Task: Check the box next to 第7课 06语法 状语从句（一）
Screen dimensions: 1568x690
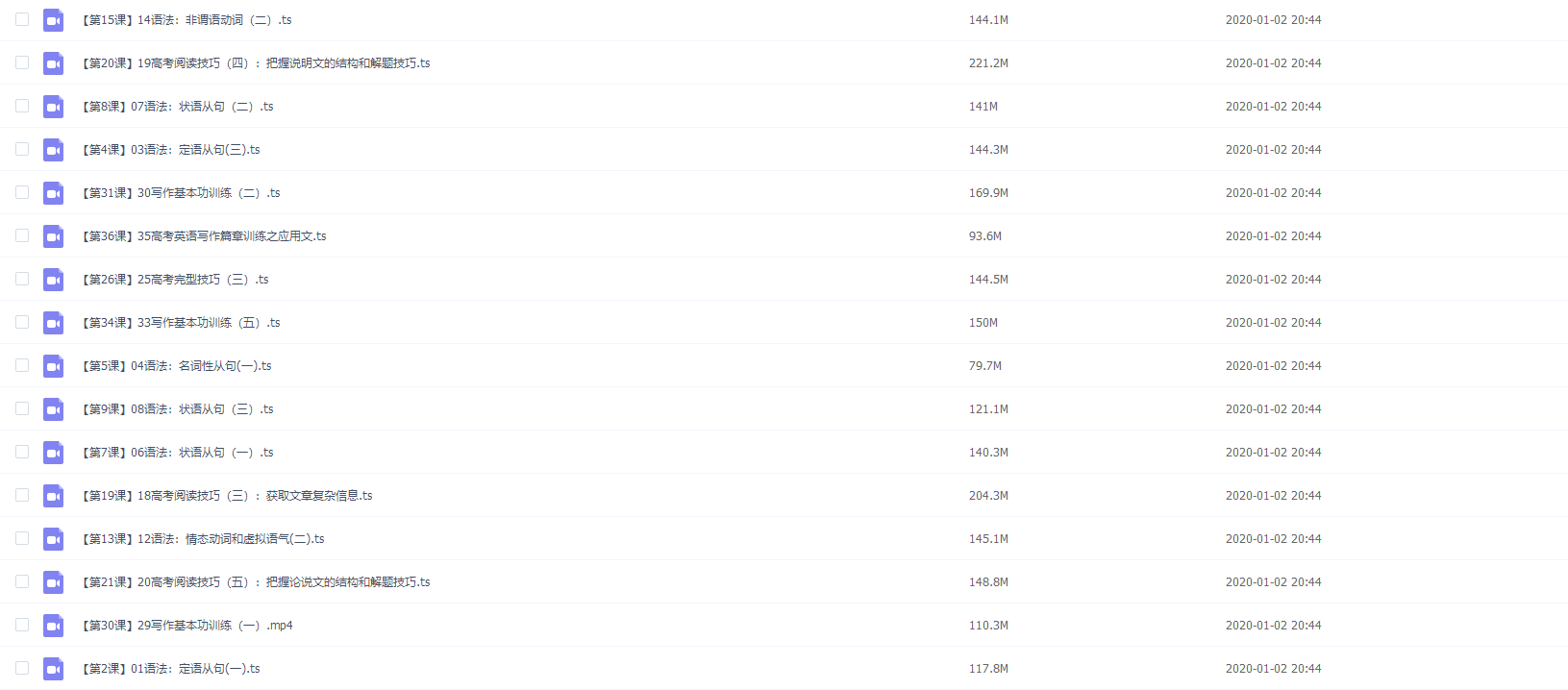Action: 22,452
